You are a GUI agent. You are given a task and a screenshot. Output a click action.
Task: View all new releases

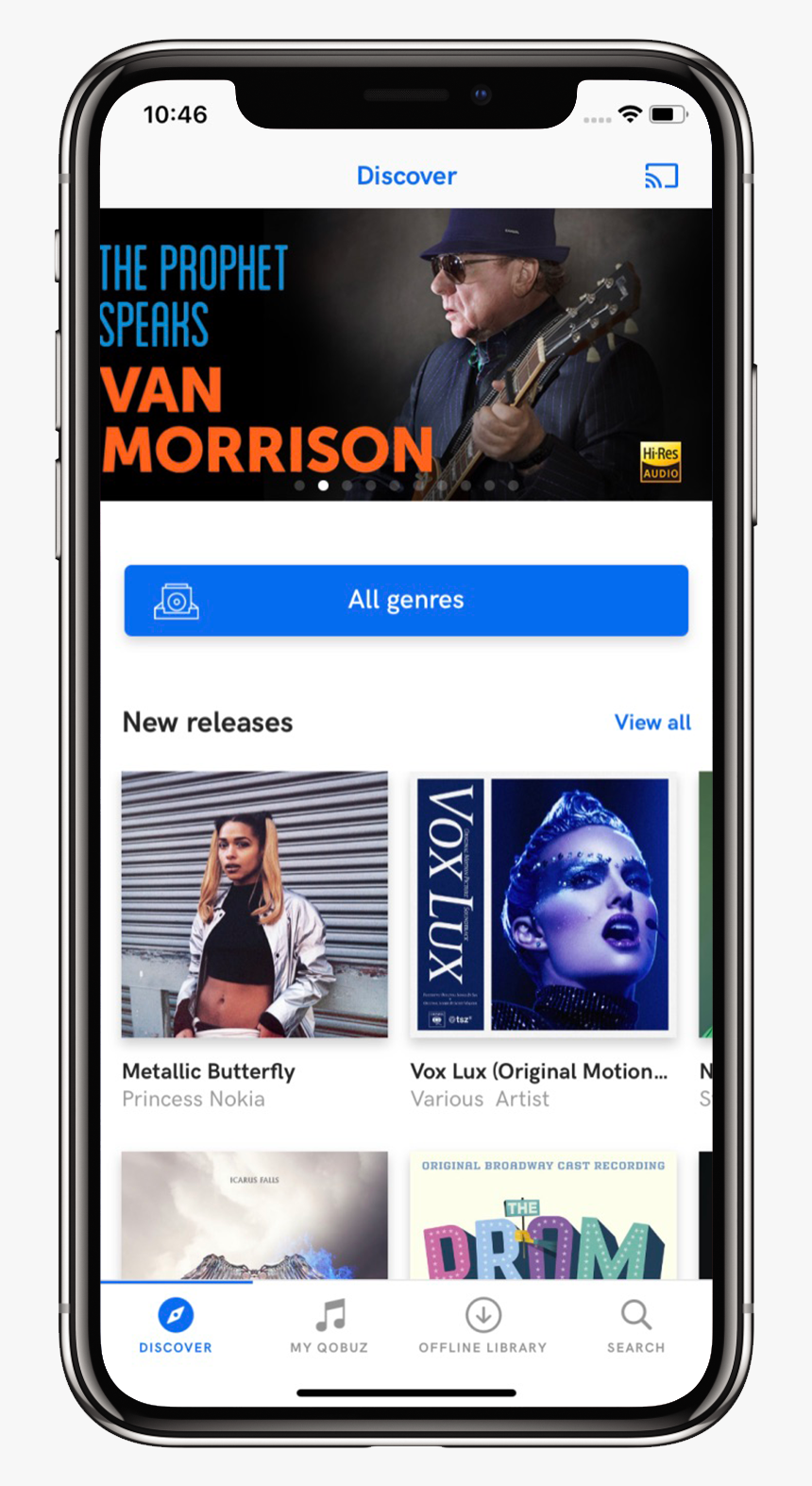click(652, 723)
